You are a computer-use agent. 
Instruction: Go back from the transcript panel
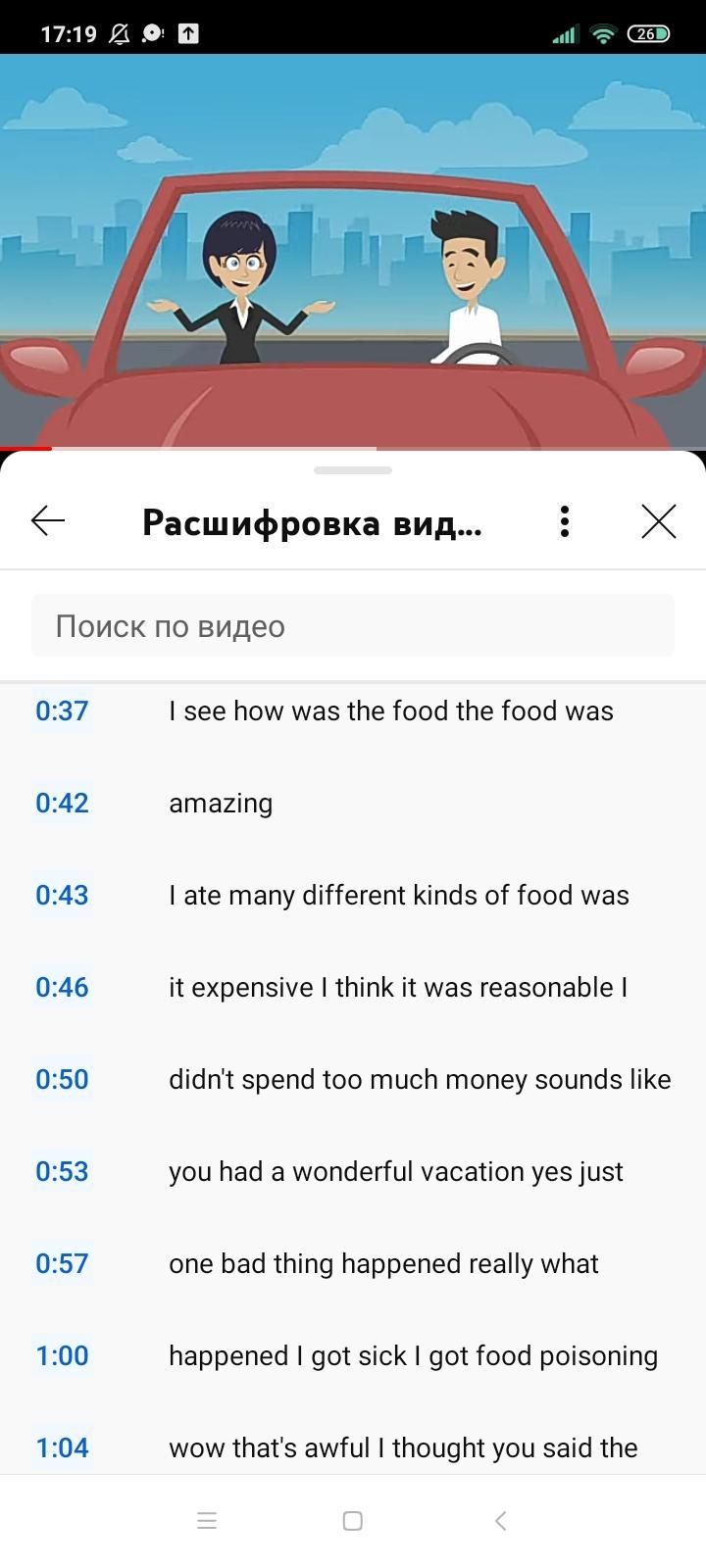47,521
